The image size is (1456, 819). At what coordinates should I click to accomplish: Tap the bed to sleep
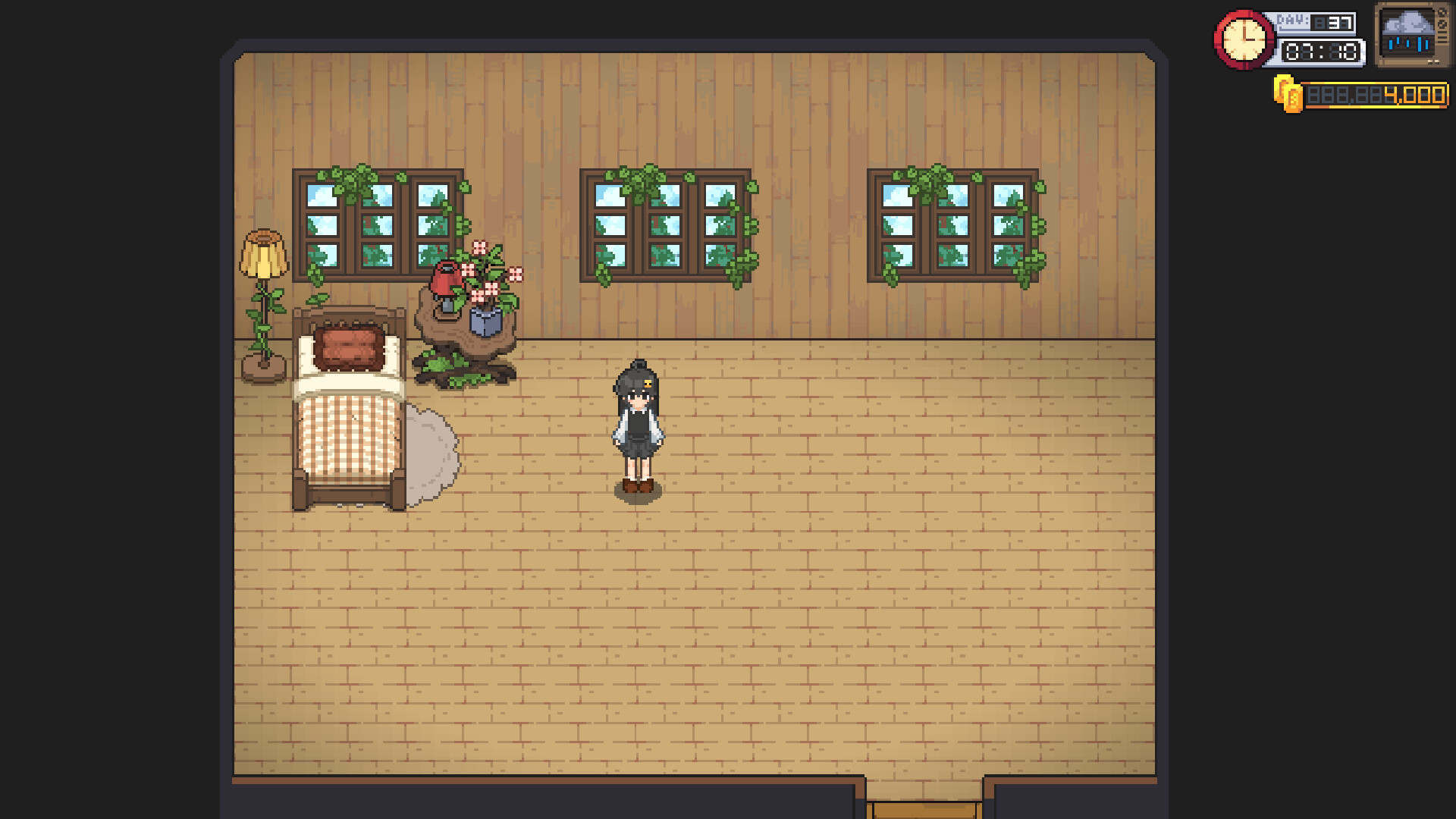[349, 409]
